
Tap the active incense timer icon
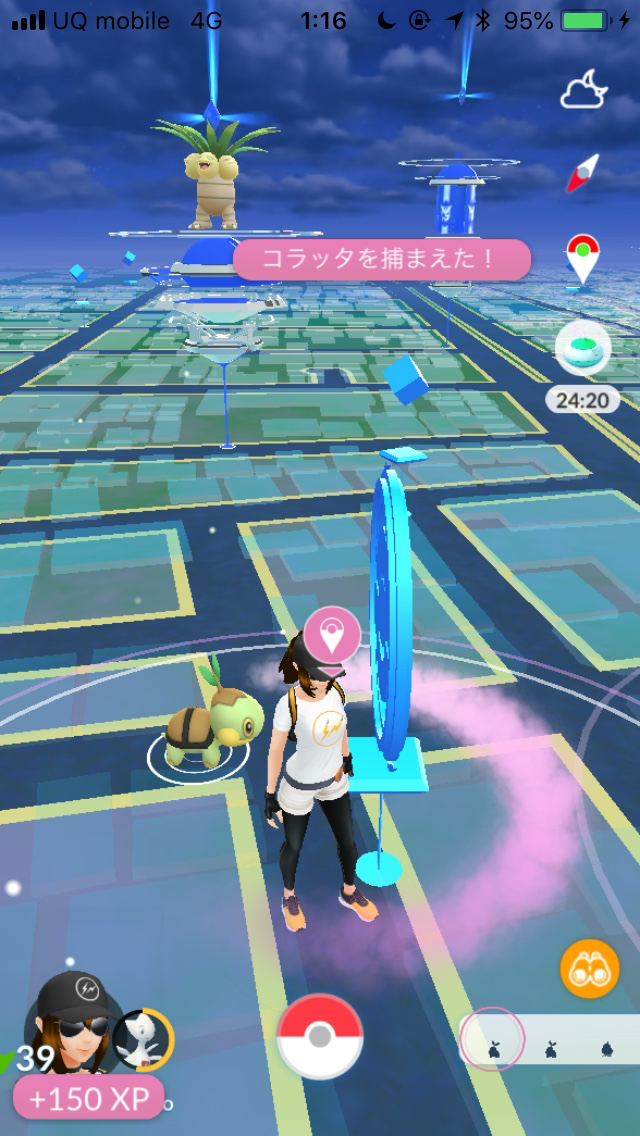coord(583,349)
